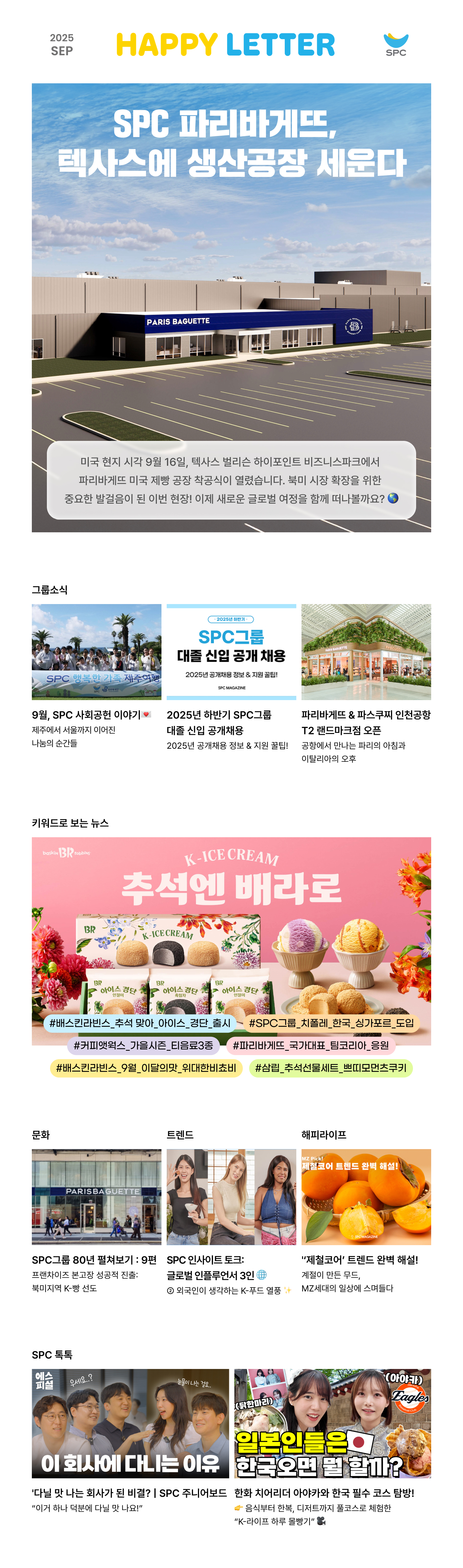Open the #SPC그룹 치폴레 한국 싱가포르 도입 hashtag
Screen dimensions: 463x1568
[331, 1023]
